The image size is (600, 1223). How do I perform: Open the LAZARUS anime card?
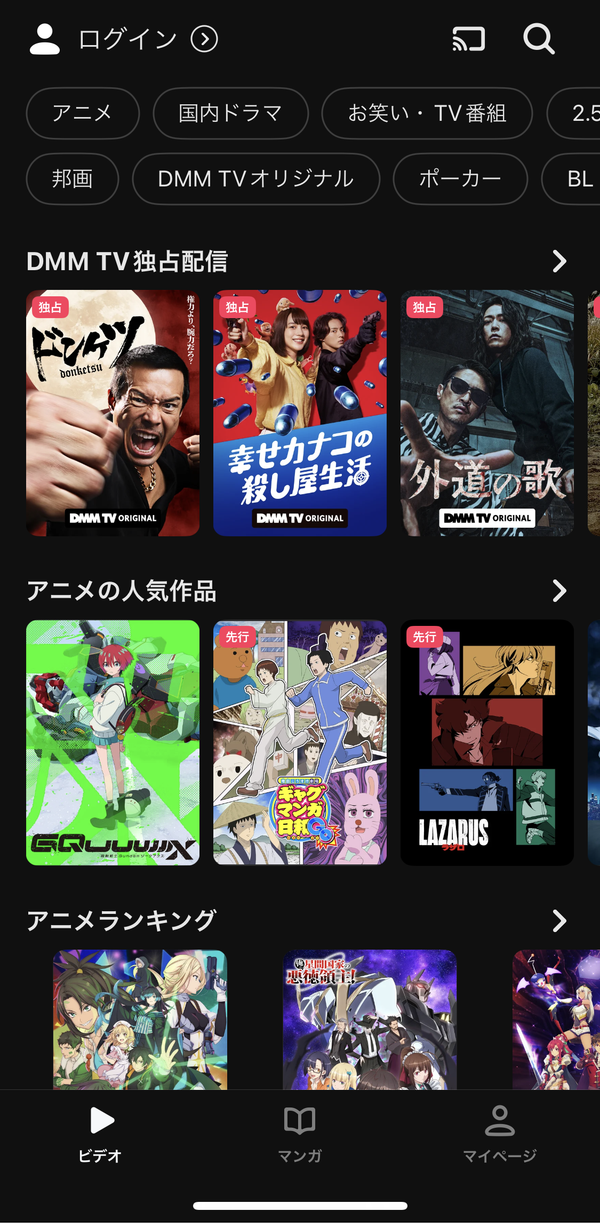tap(487, 743)
